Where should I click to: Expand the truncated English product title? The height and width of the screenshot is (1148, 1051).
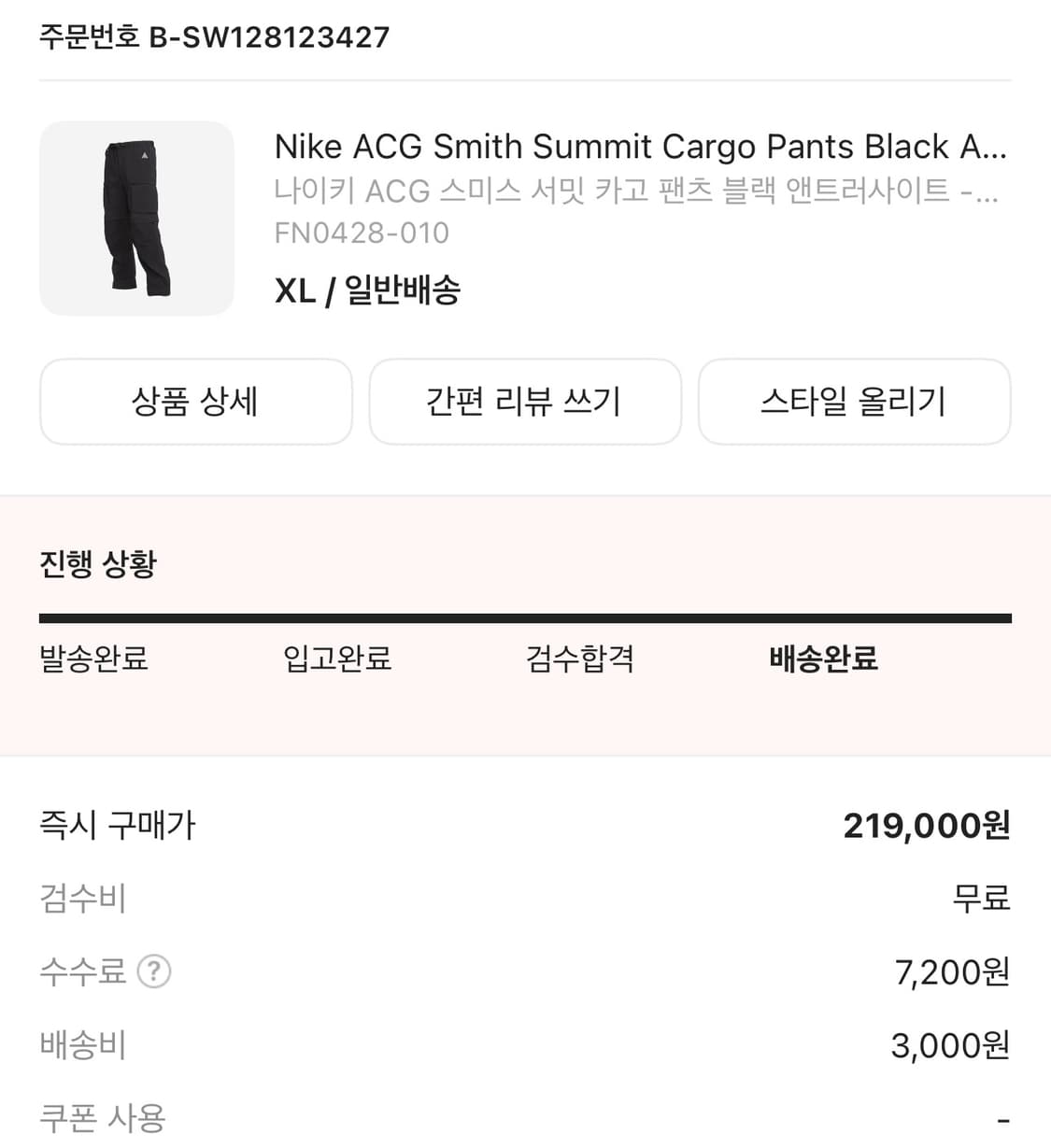(x=640, y=147)
